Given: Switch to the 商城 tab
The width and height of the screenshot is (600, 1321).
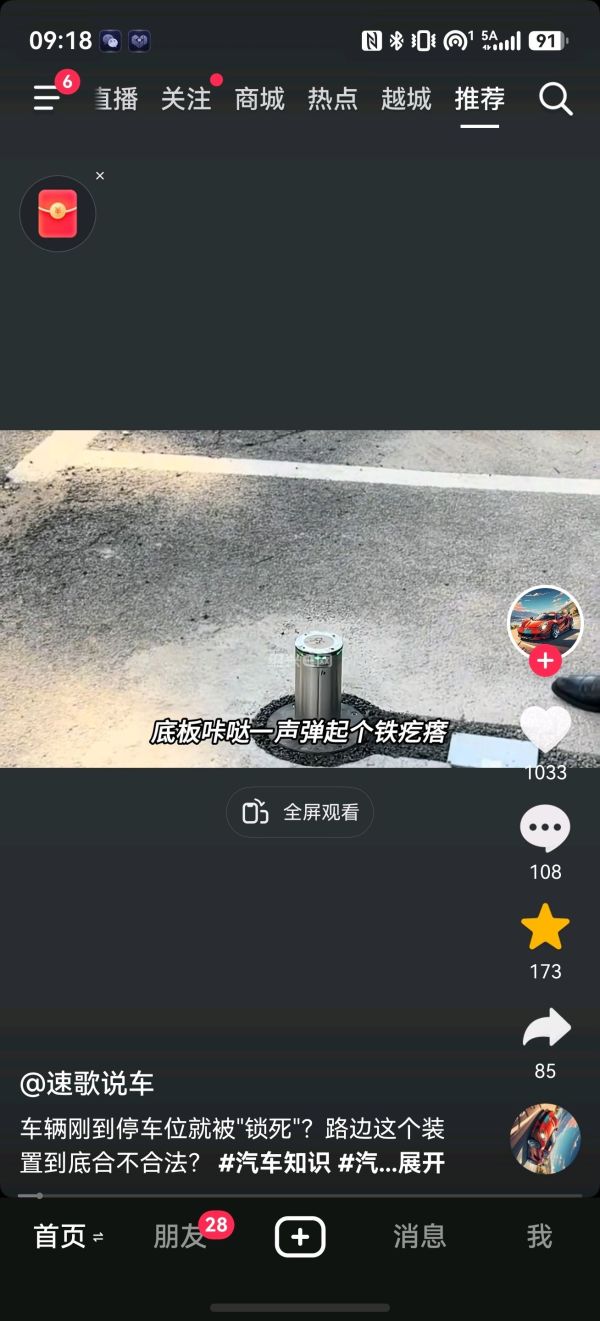Looking at the screenshot, I should (260, 99).
